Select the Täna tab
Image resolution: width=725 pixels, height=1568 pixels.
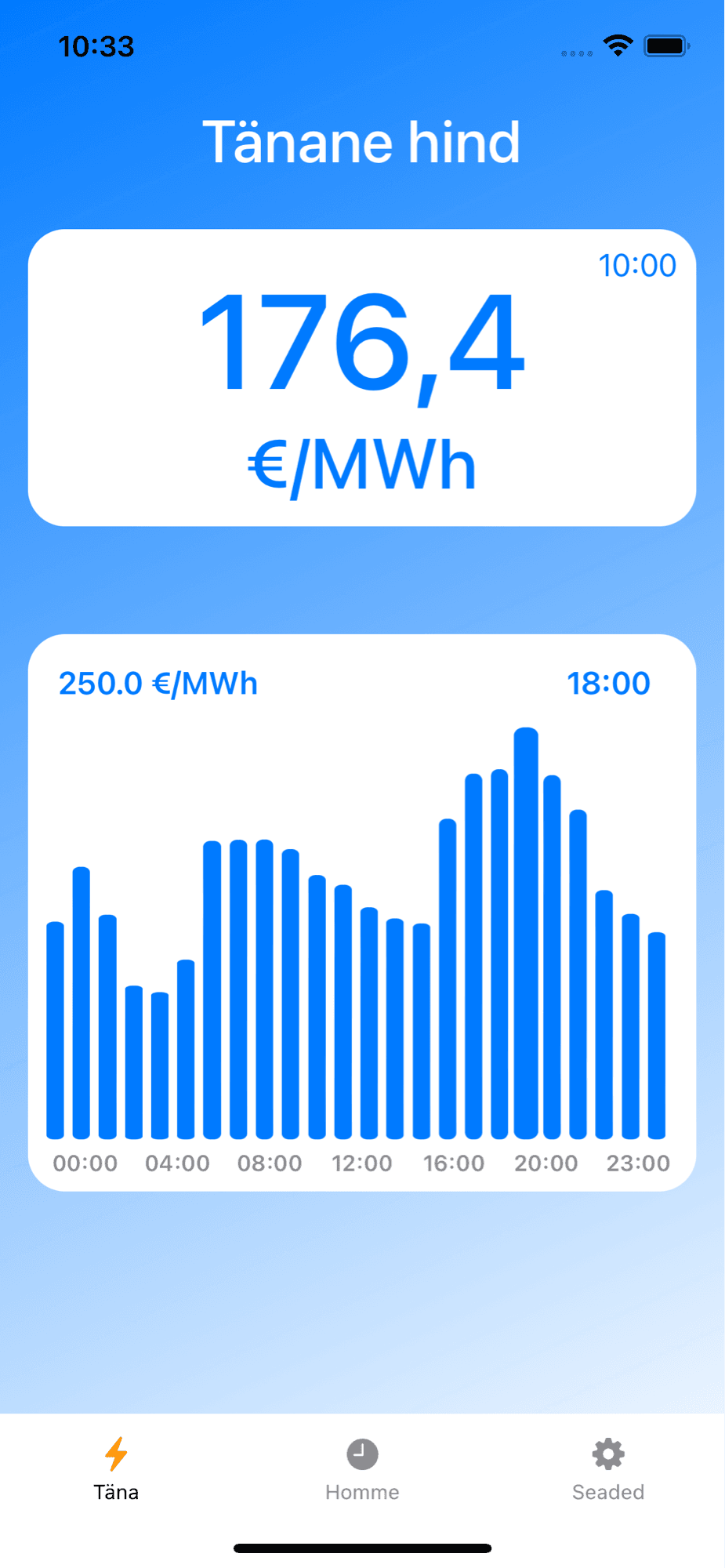116,1469
